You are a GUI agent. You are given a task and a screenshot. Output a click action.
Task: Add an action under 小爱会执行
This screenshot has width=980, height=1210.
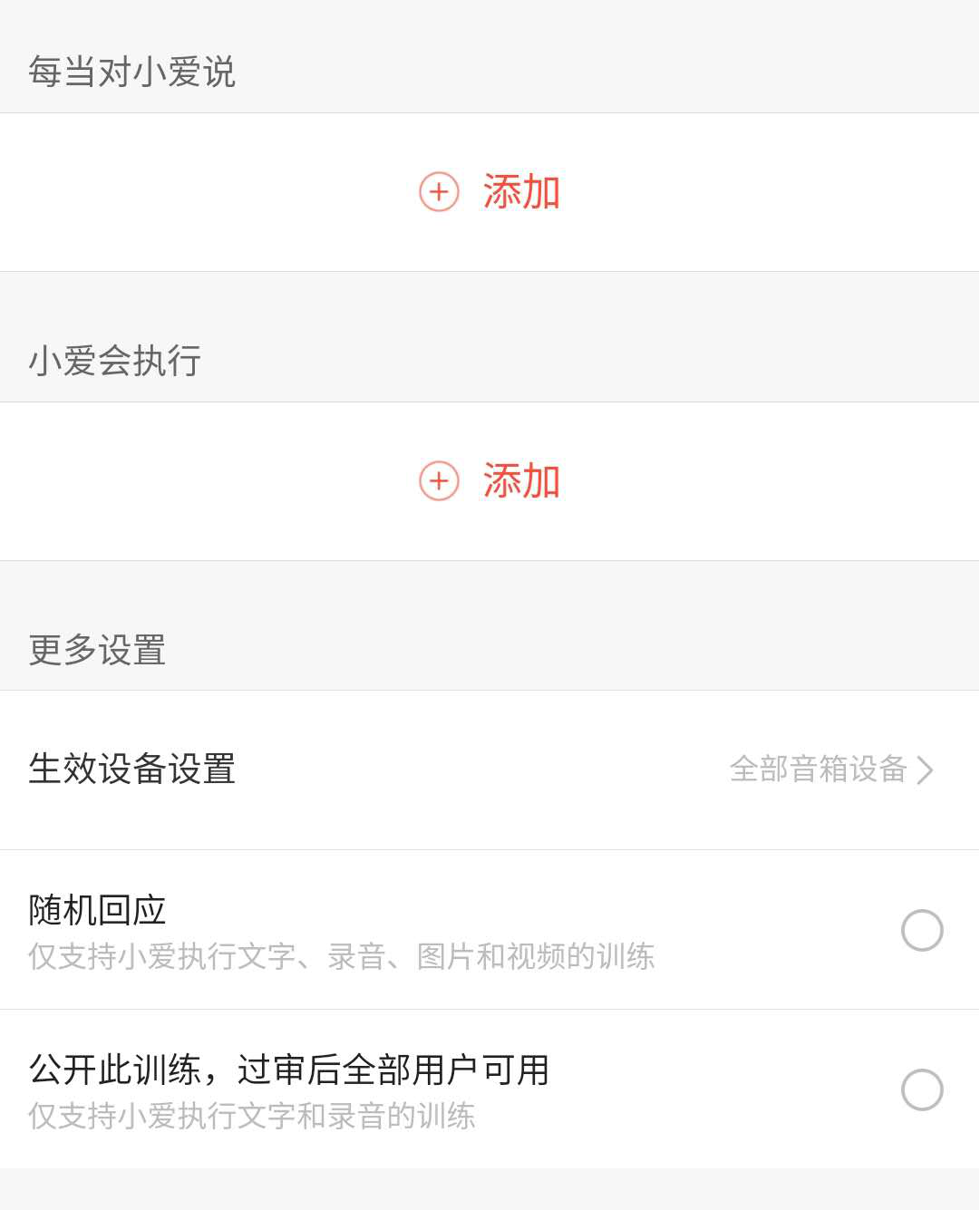click(490, 481)
